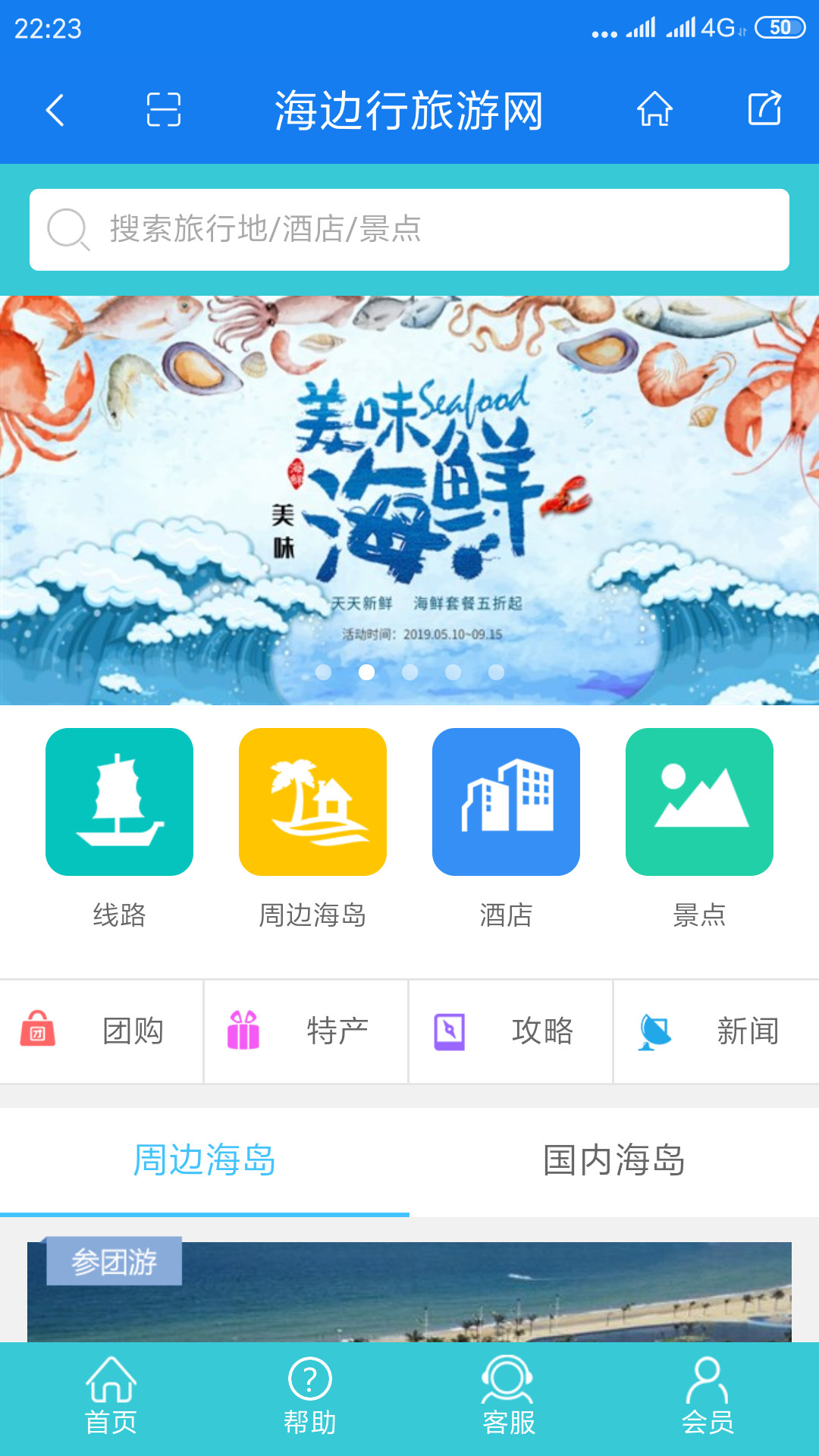This screenshot has height=1456, width=819.
Task: Open 特产 local specialties
Action: pyautogui.click(x=306, y=1031)
